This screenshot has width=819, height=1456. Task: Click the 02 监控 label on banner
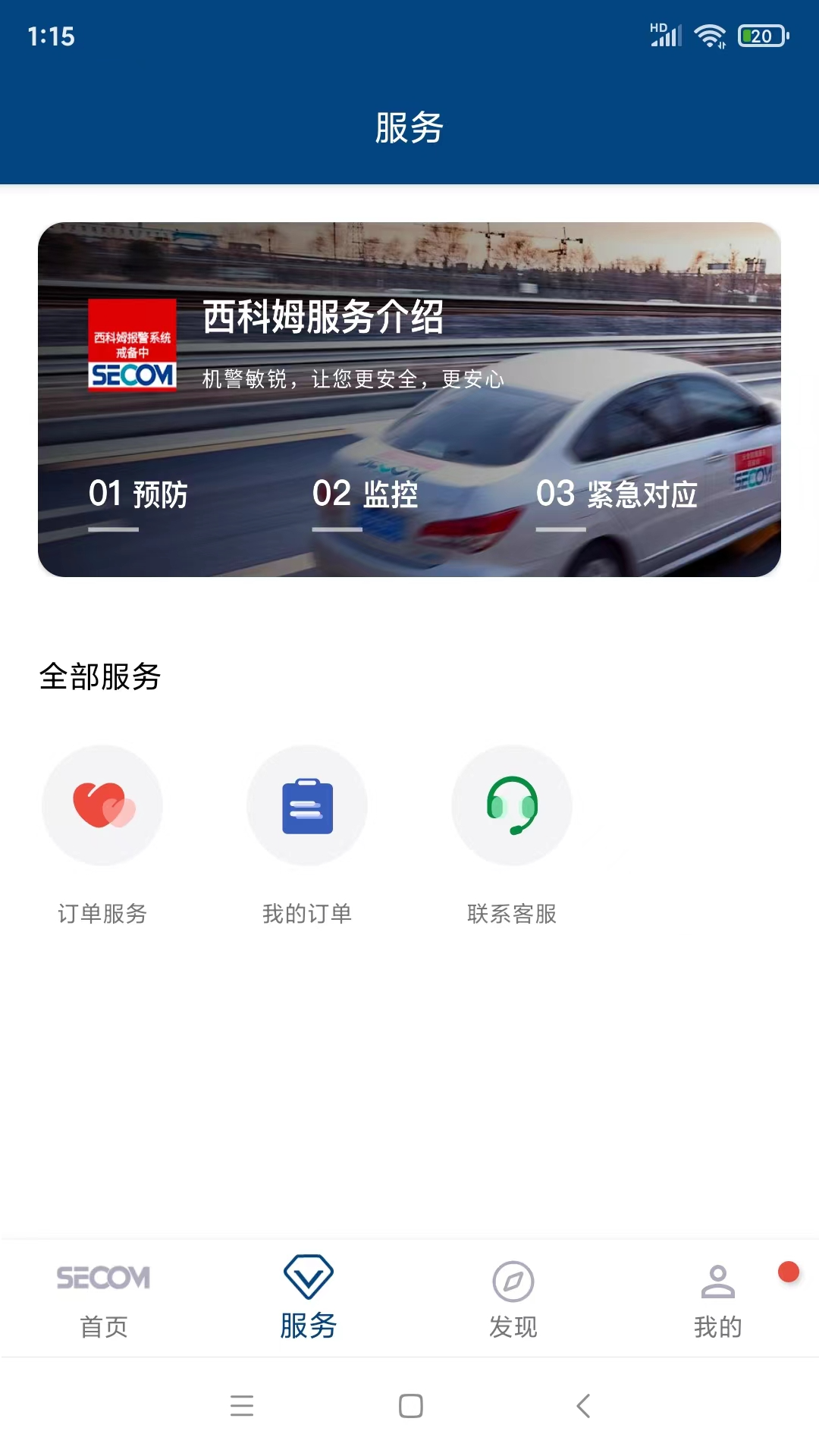(367, 495)
